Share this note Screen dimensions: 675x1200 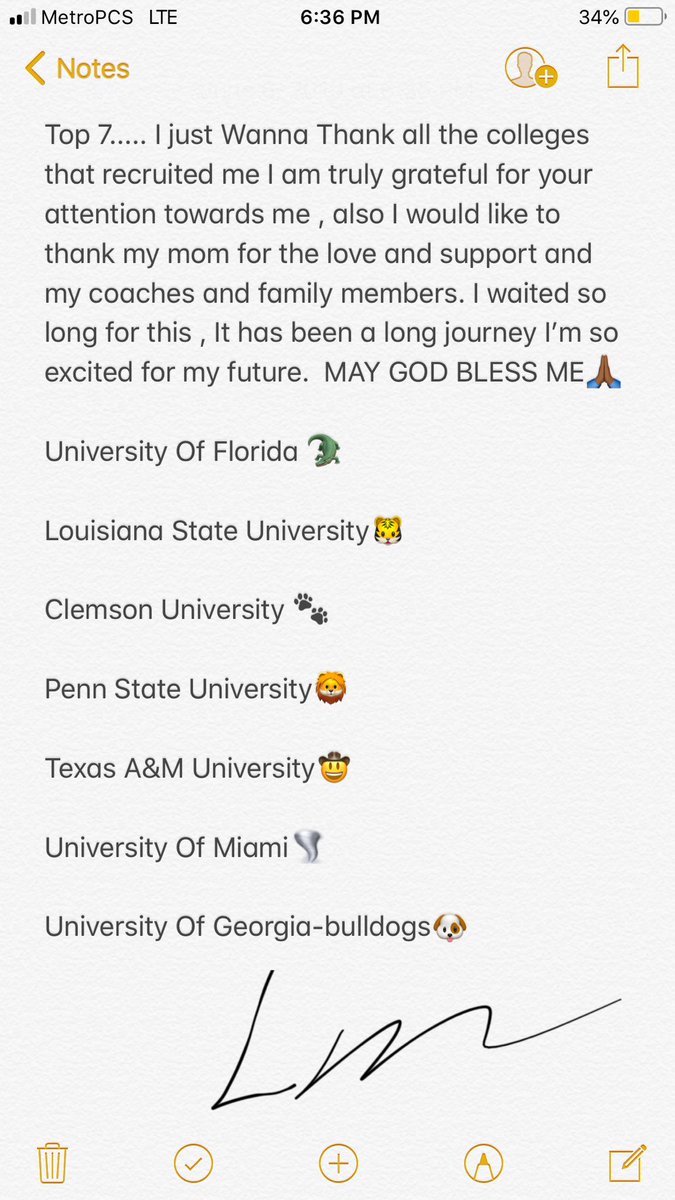coord(622,66)
